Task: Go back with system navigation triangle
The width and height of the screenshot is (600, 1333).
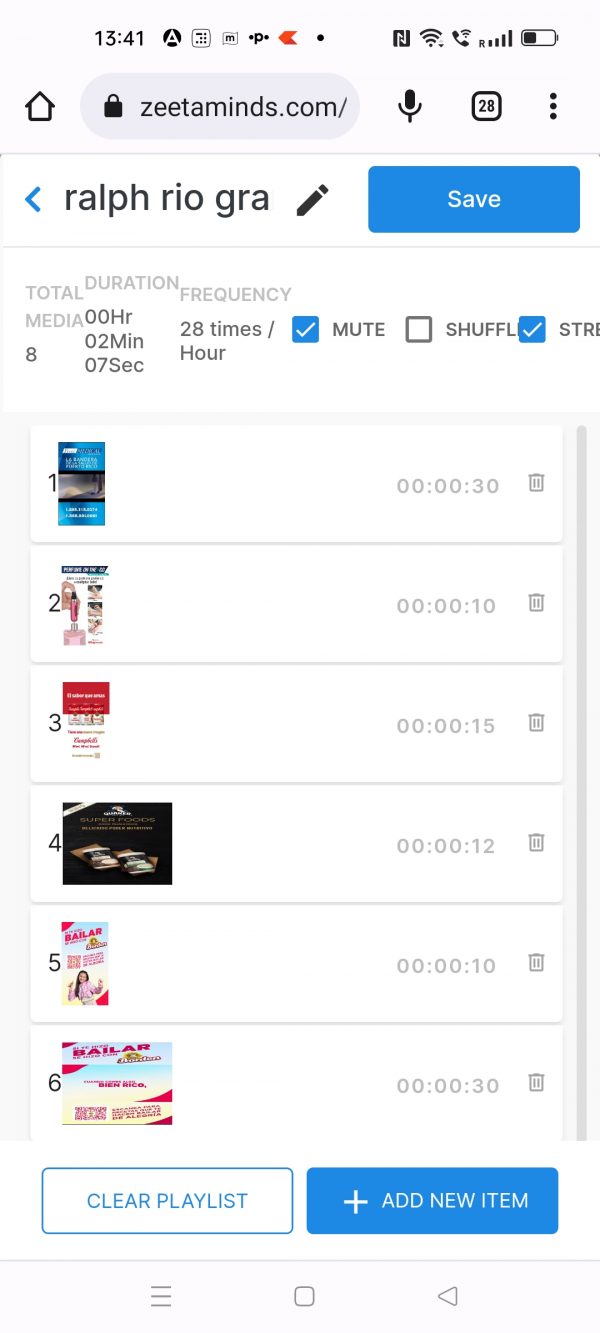Action: 448,1296
